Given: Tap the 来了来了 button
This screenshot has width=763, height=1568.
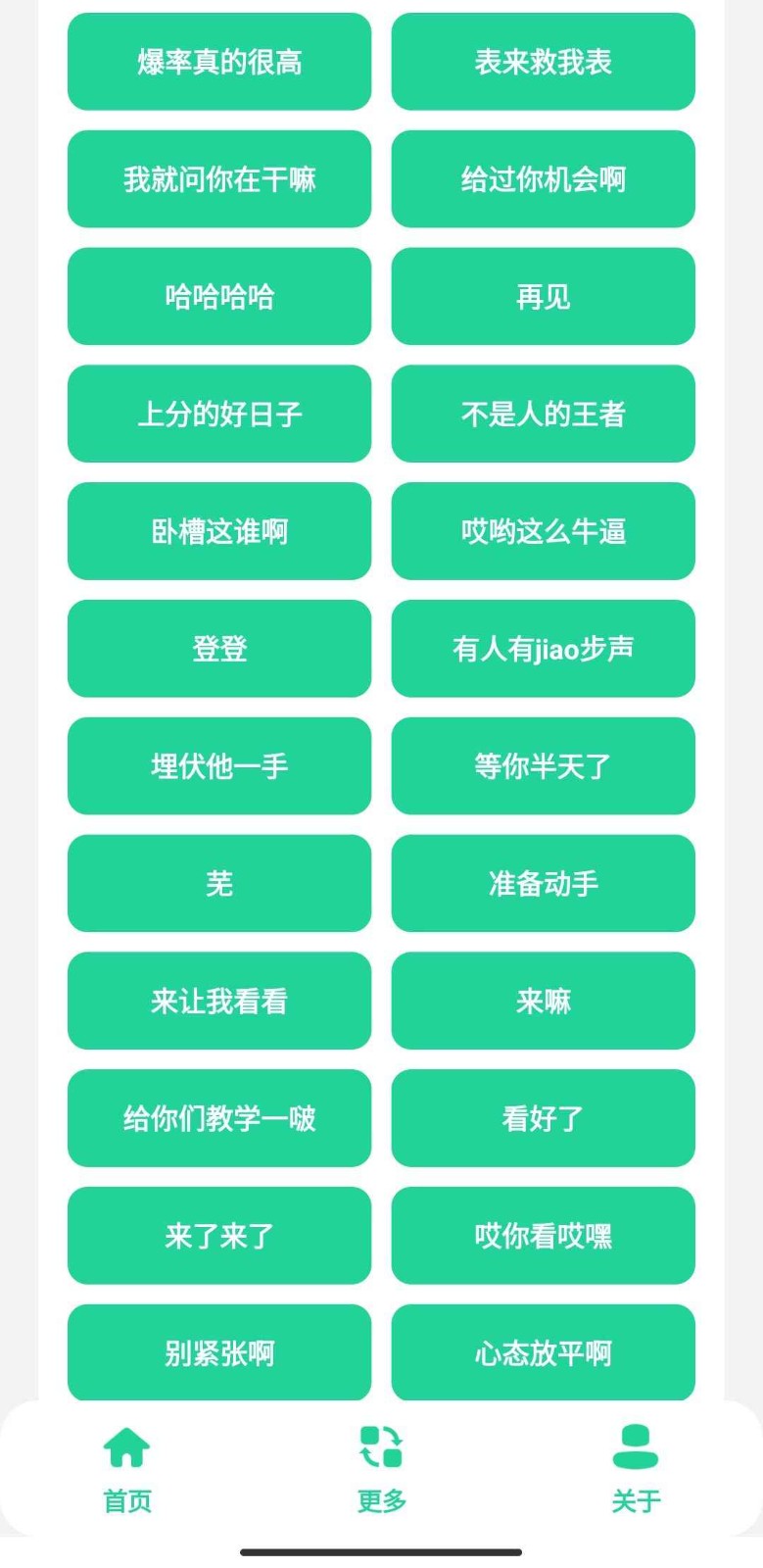Looking at the screenshot, I should click(x=218, y=1236).
